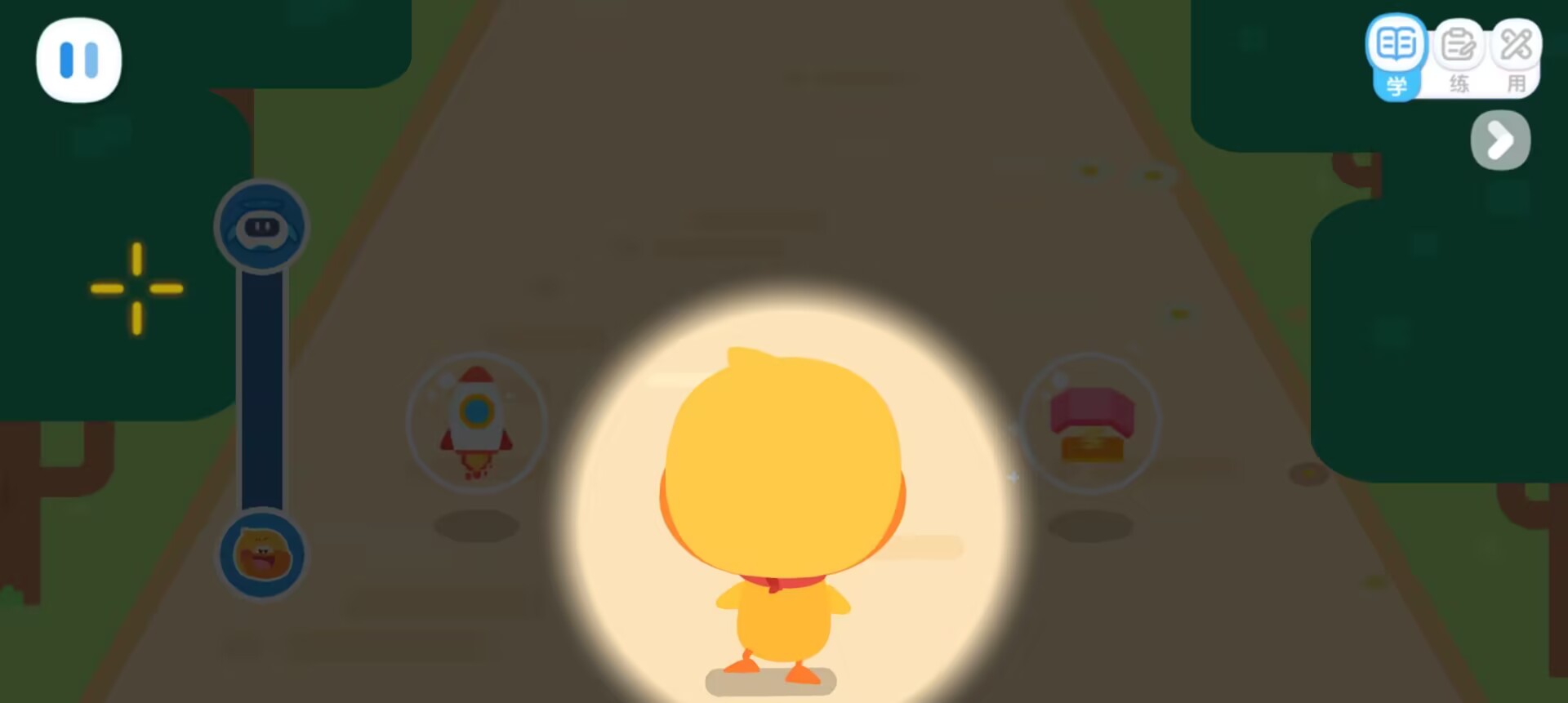1568x703 pixels.
Task: Pause the game
Action: pyautogui.click(x=78, y=60)
